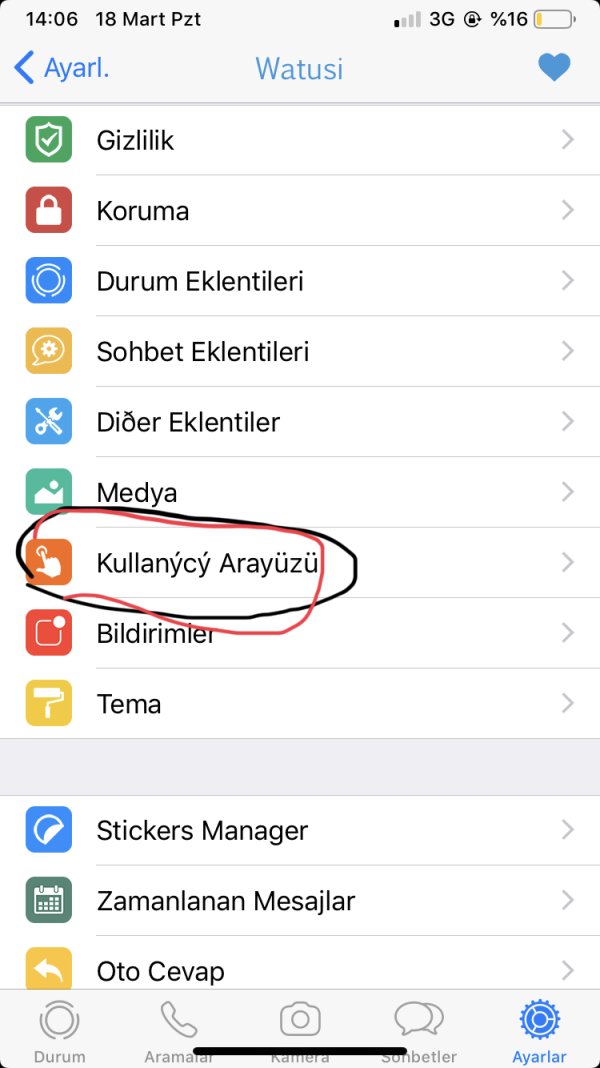Open Gizlilik settings
The height and width of the screenshot is (1068, 600).
[300, 140]
